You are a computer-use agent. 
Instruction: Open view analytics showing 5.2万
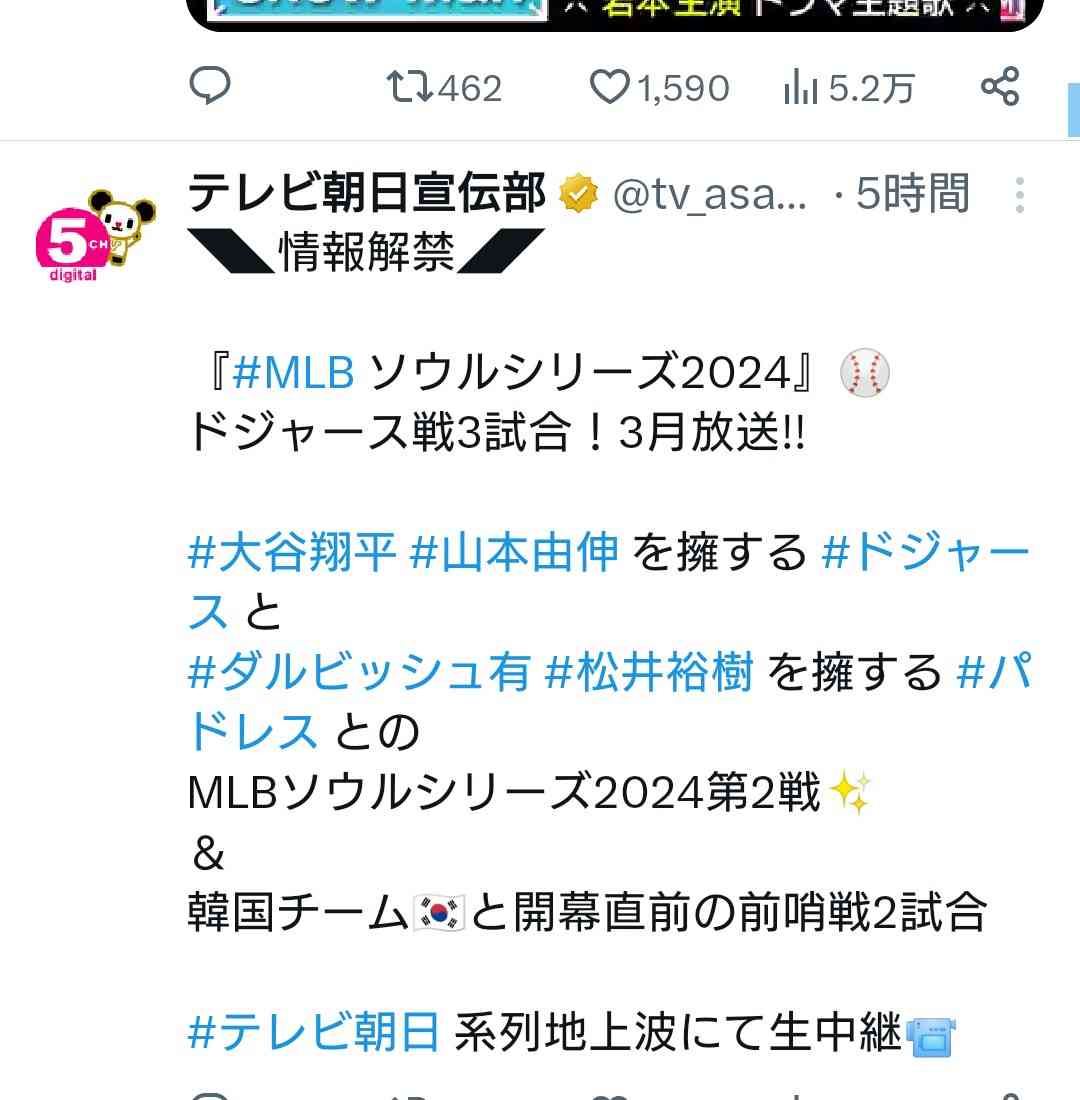[x=800, y=88]
